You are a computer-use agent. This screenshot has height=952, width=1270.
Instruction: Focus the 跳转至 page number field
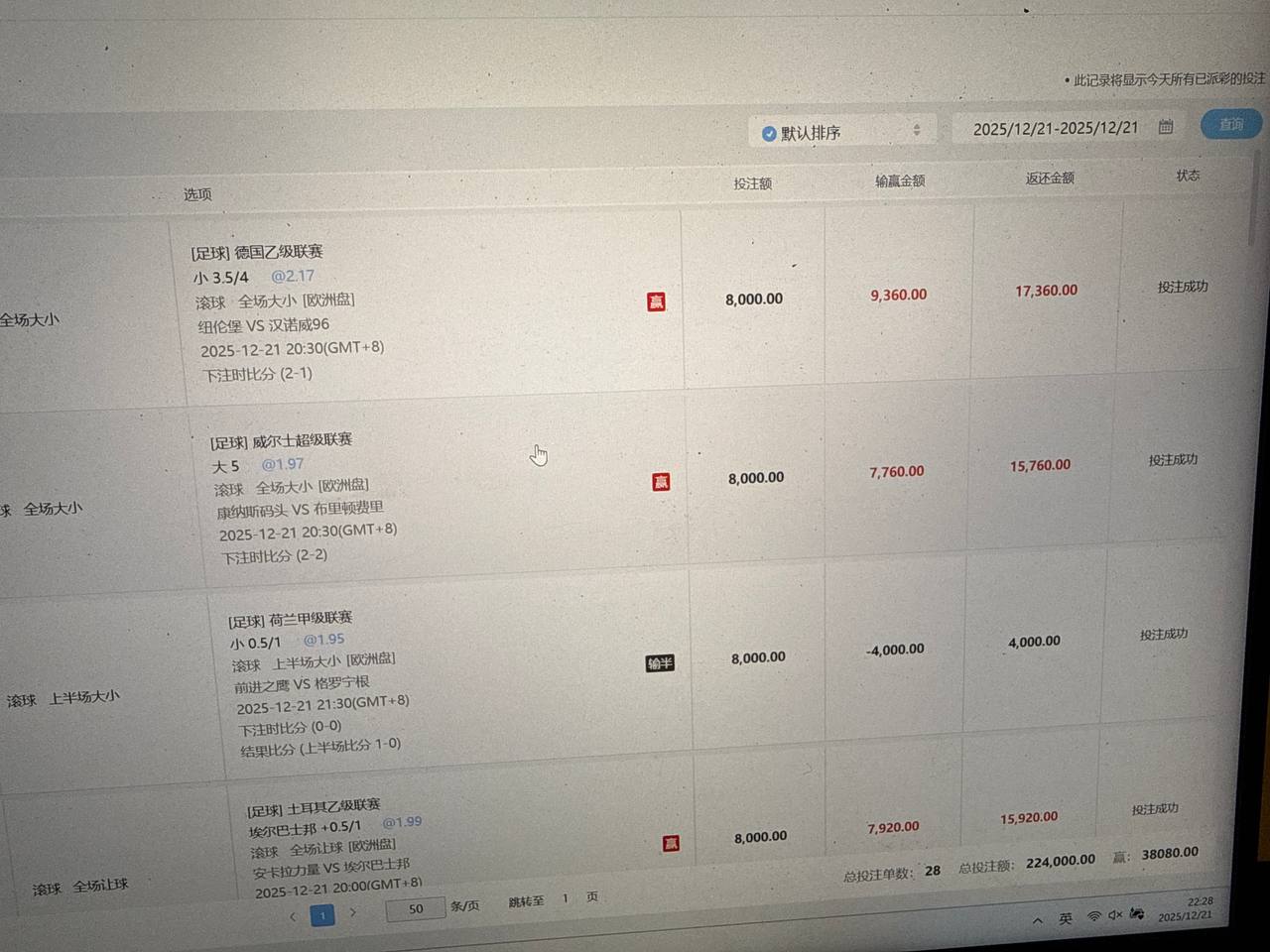tap(565, 898)
